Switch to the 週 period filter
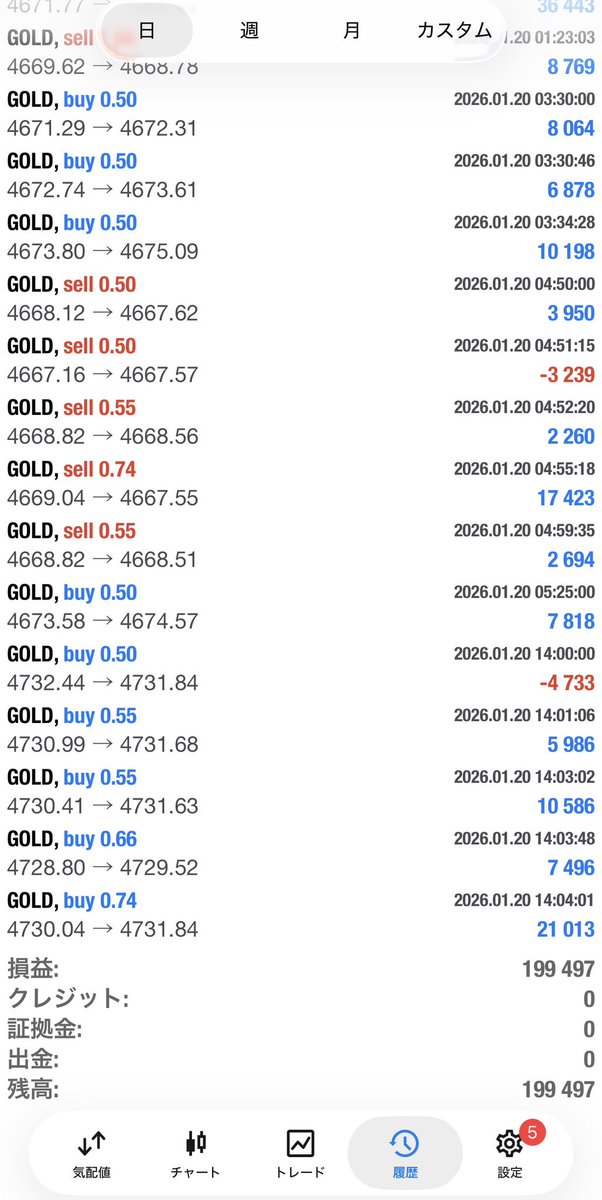The width and height of the screenshot is (602, 1200). (250, 30)
